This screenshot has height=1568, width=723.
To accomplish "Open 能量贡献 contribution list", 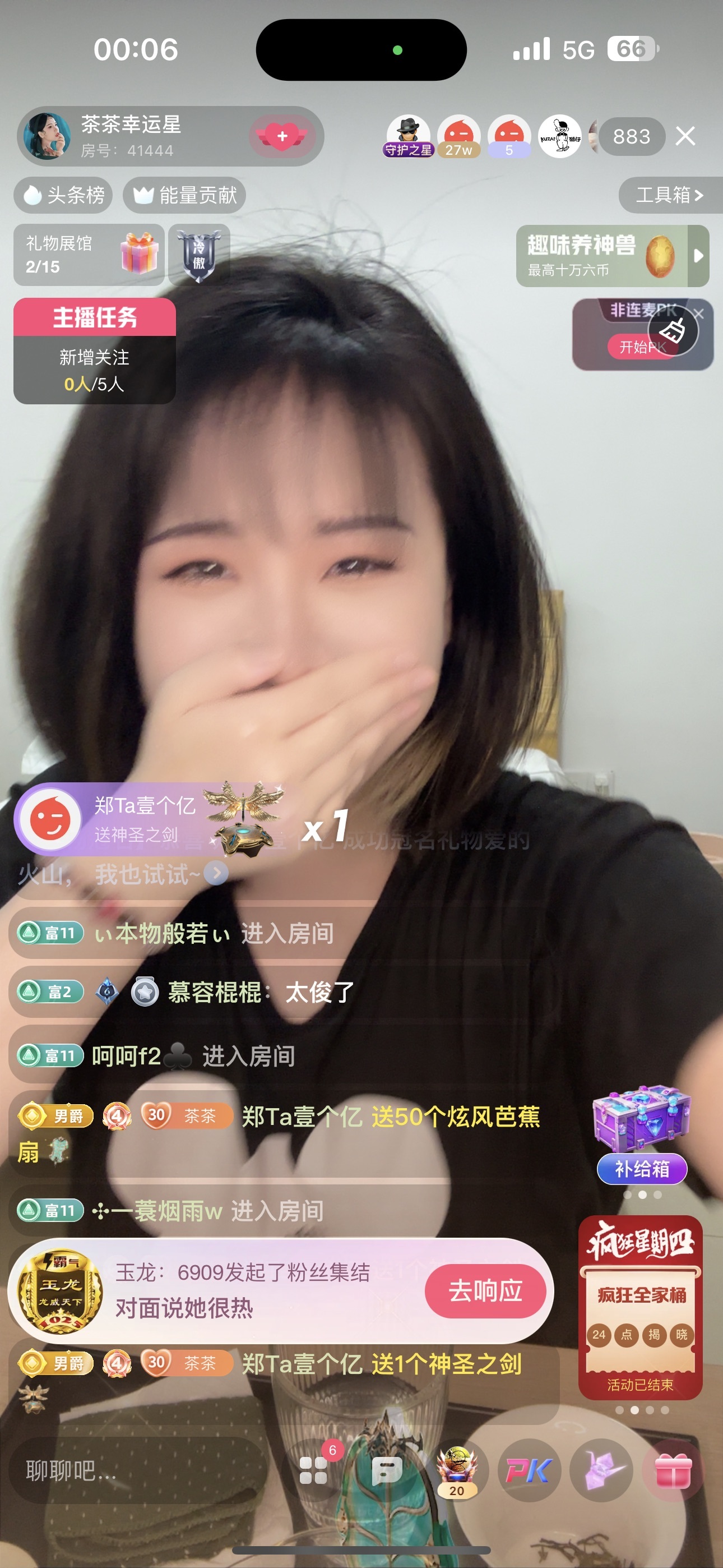I will (185, 195).
